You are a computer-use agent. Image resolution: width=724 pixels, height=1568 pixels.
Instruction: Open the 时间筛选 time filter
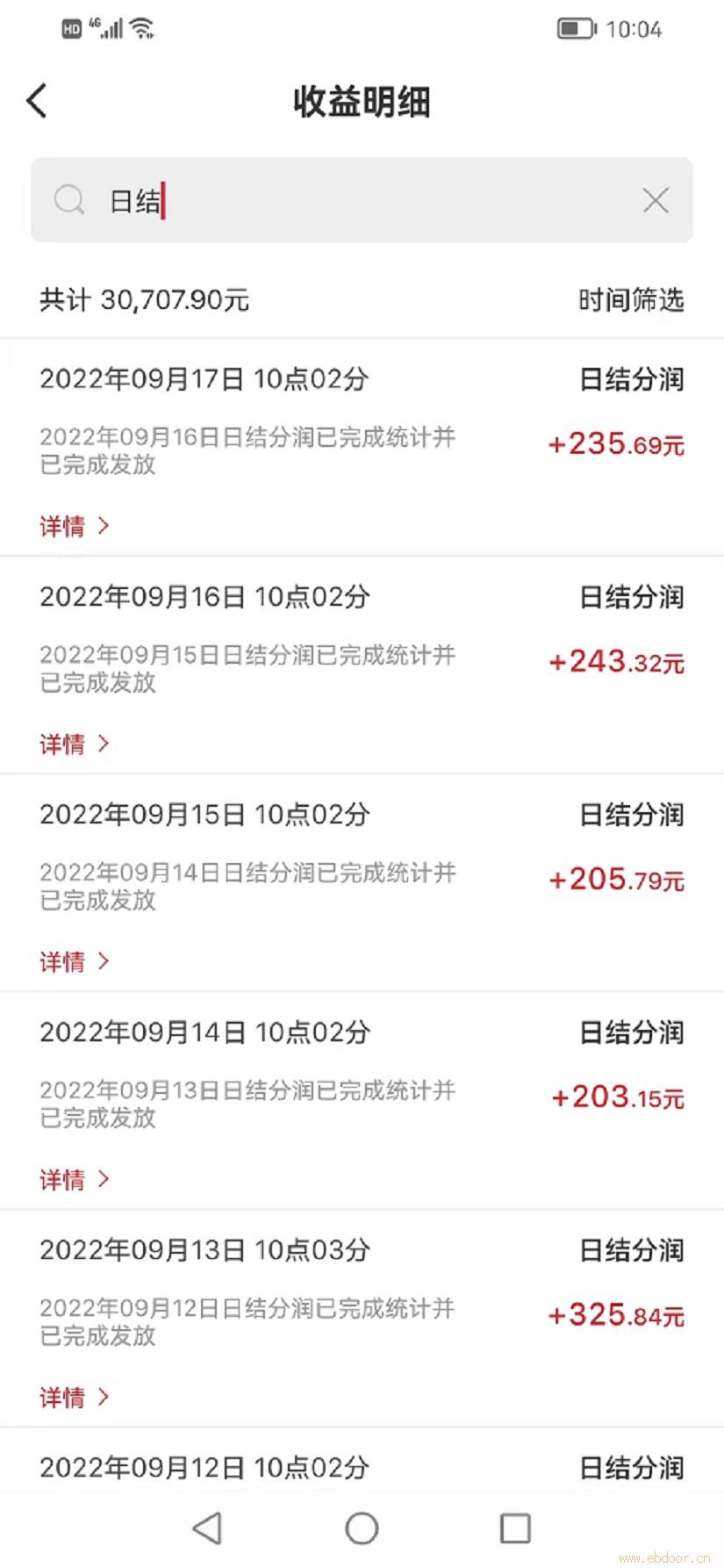[631, 300]
